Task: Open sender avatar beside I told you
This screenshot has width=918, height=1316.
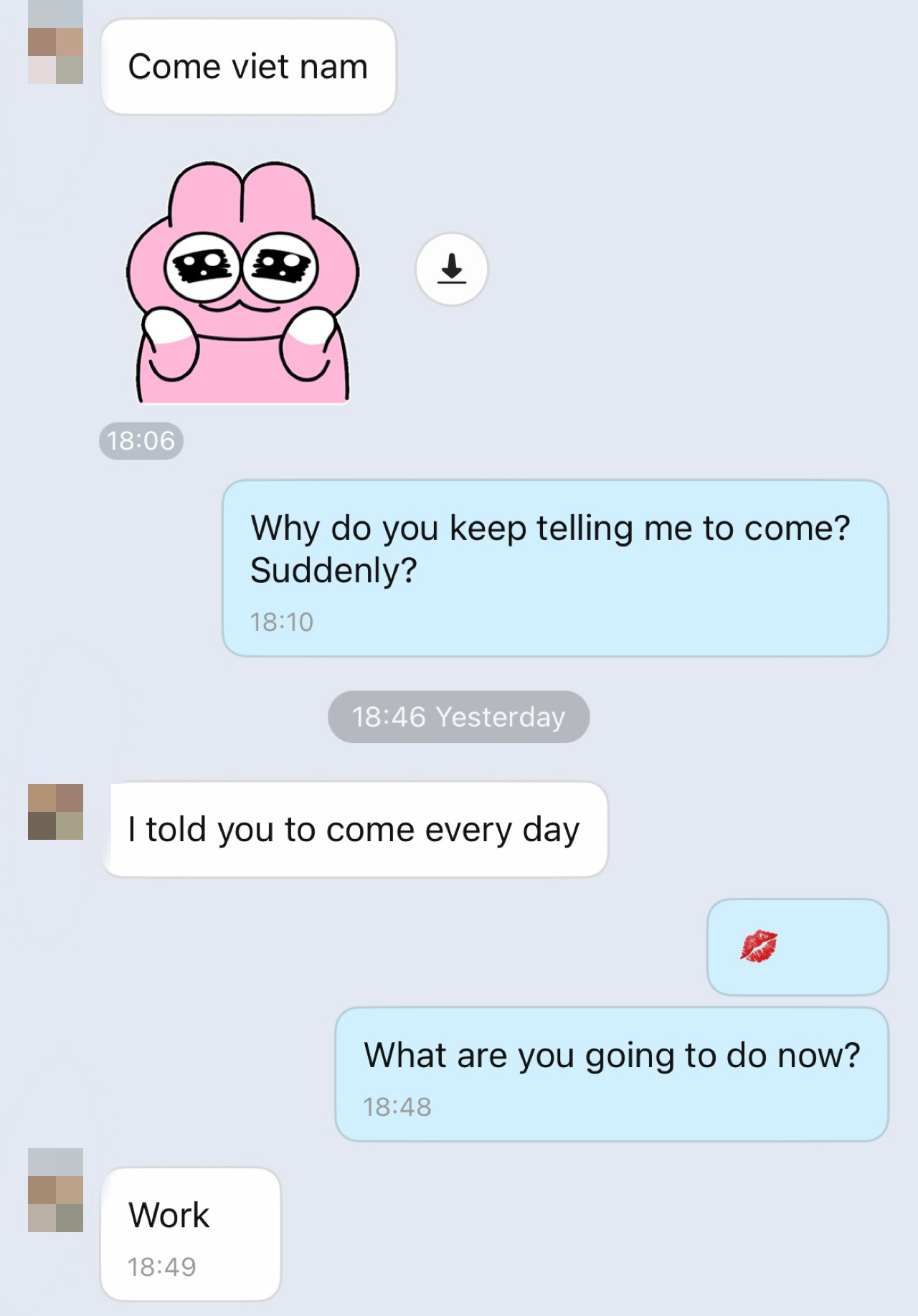Action: [55, 811]
